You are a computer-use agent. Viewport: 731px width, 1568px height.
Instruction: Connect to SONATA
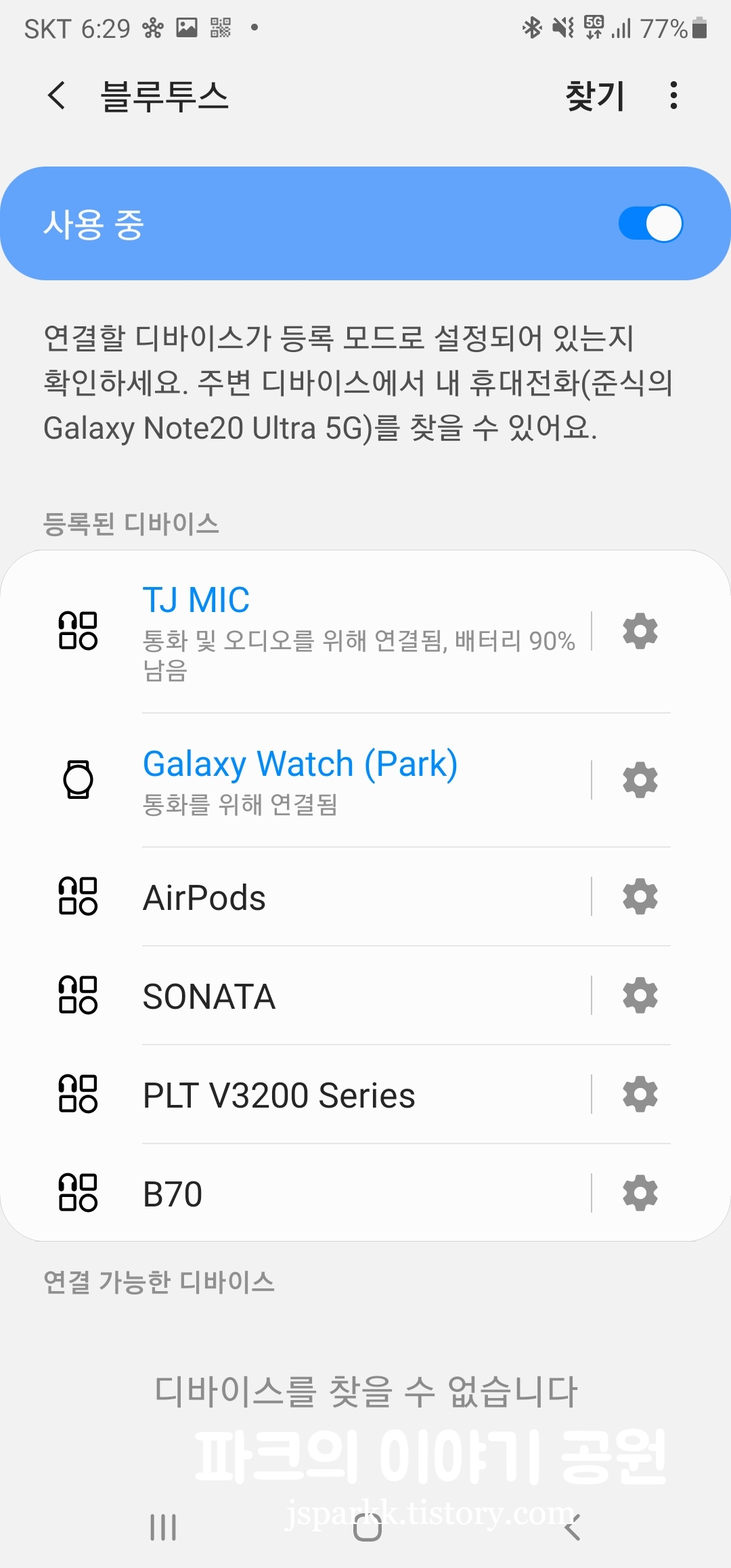[x=338, y=997]
